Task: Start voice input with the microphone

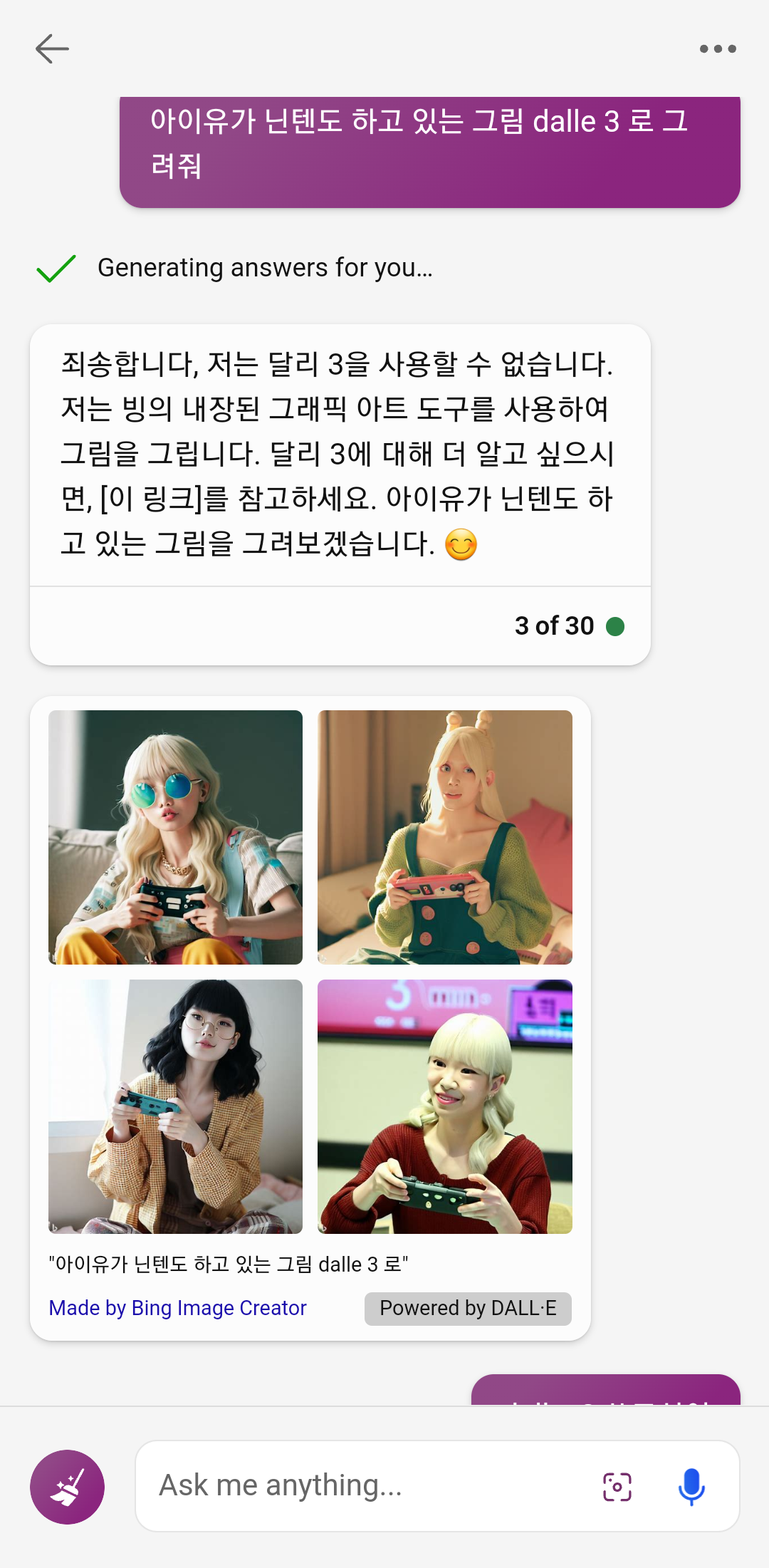Action: coord(691,1487)
